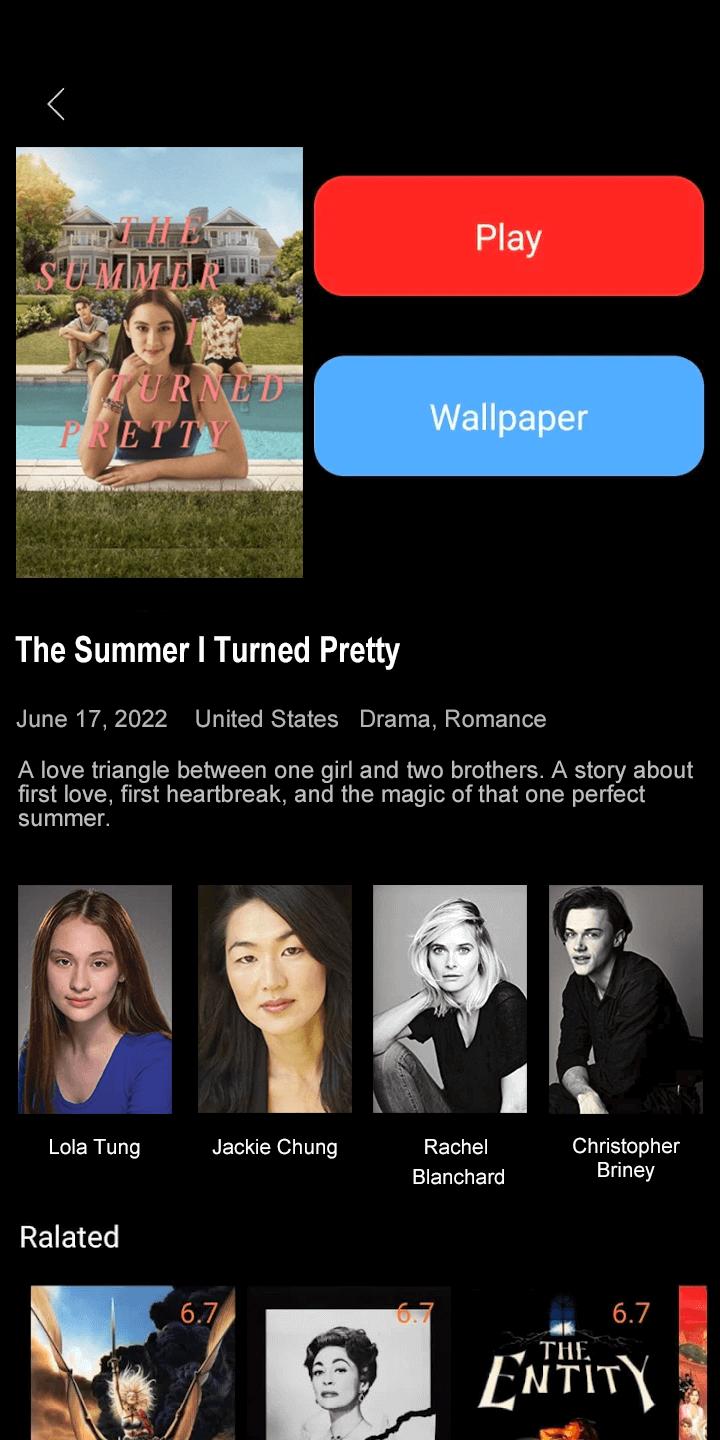Open Jackie Chung's actor page
Viewport: 720px width, 1440px height.
pyautogui.click(x=275, y=999)
